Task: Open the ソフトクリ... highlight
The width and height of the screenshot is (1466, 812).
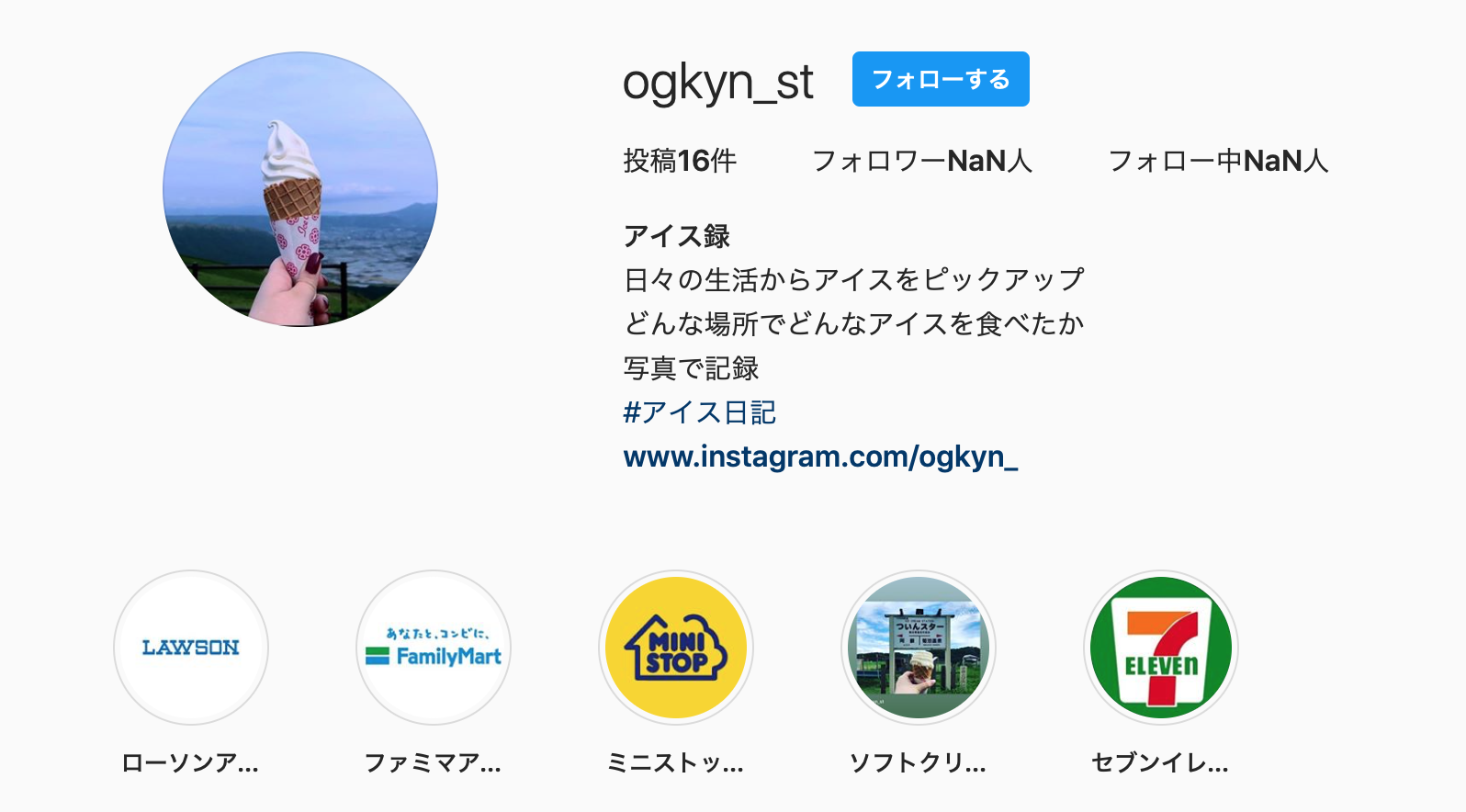Action: tap(919, 648)
